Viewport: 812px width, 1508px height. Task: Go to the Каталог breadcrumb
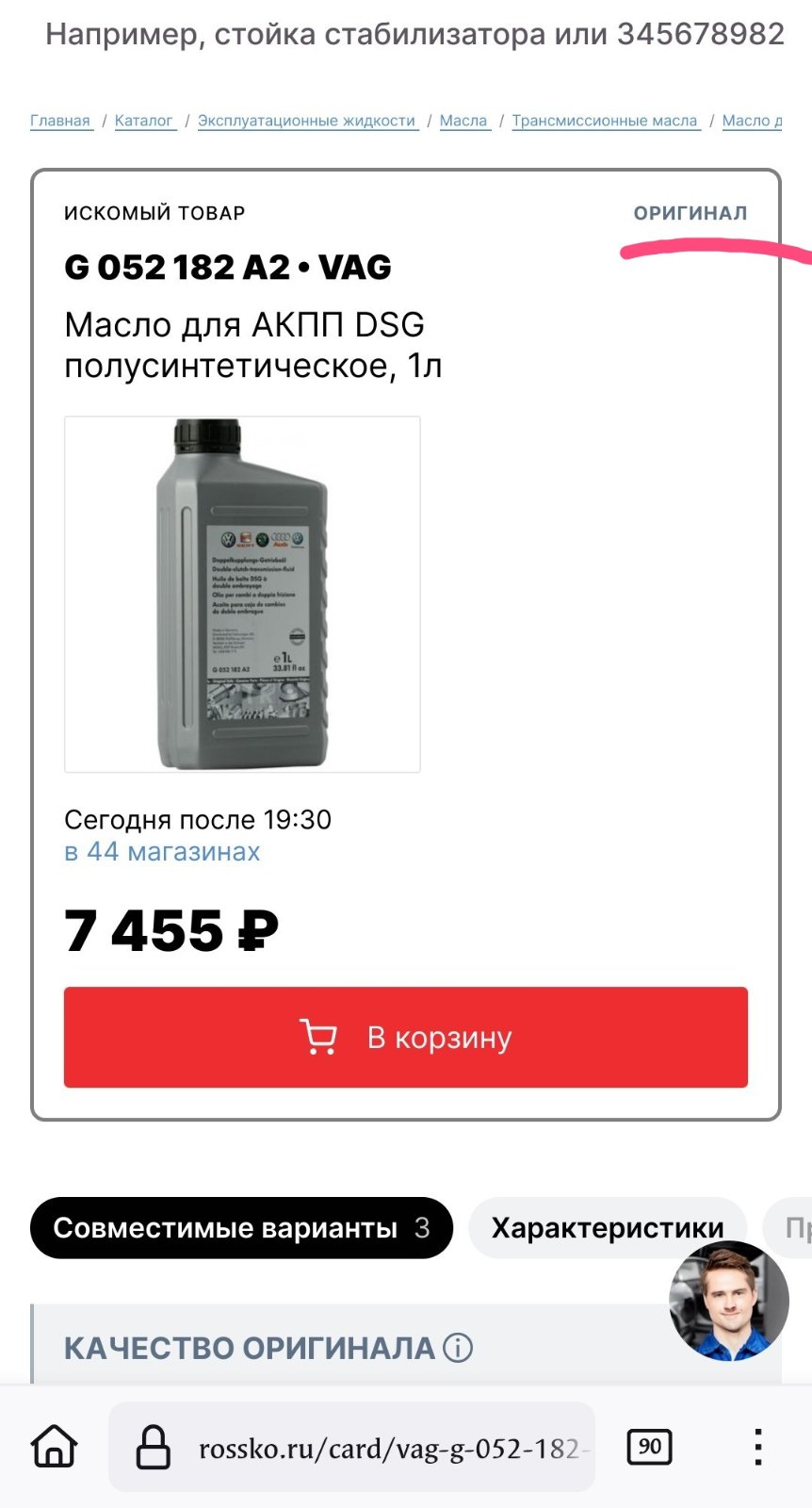click(x=144, y=121)
